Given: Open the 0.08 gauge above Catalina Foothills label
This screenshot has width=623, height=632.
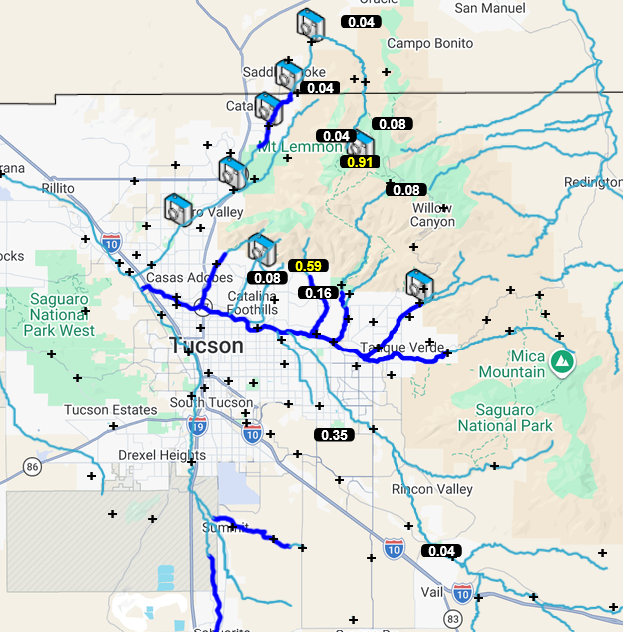Looking at the screenshot, I should pyautogui.click(x=268, y=278).
